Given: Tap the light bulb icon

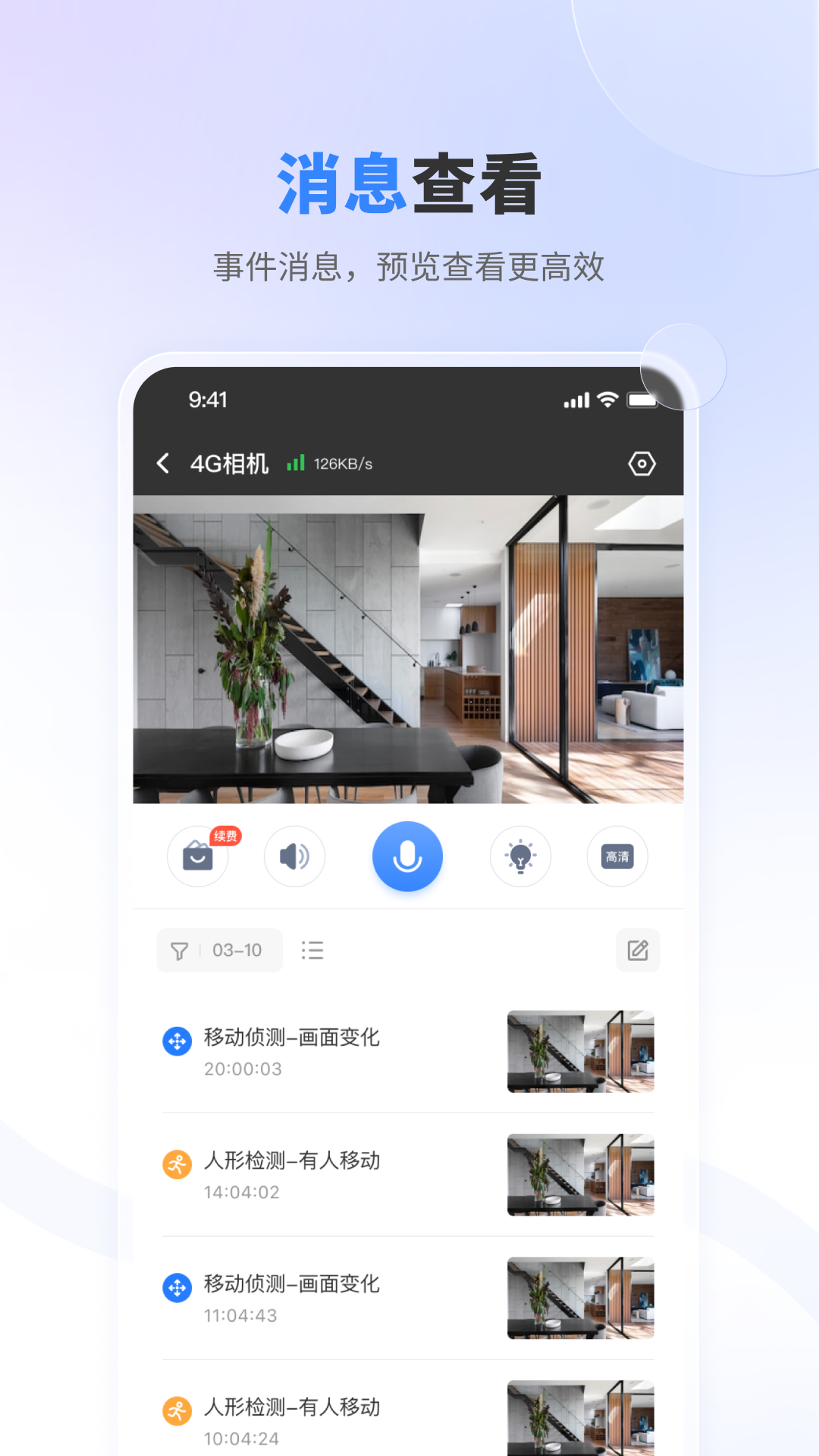Looking at the screenshot, I should (x=521, y=856).
